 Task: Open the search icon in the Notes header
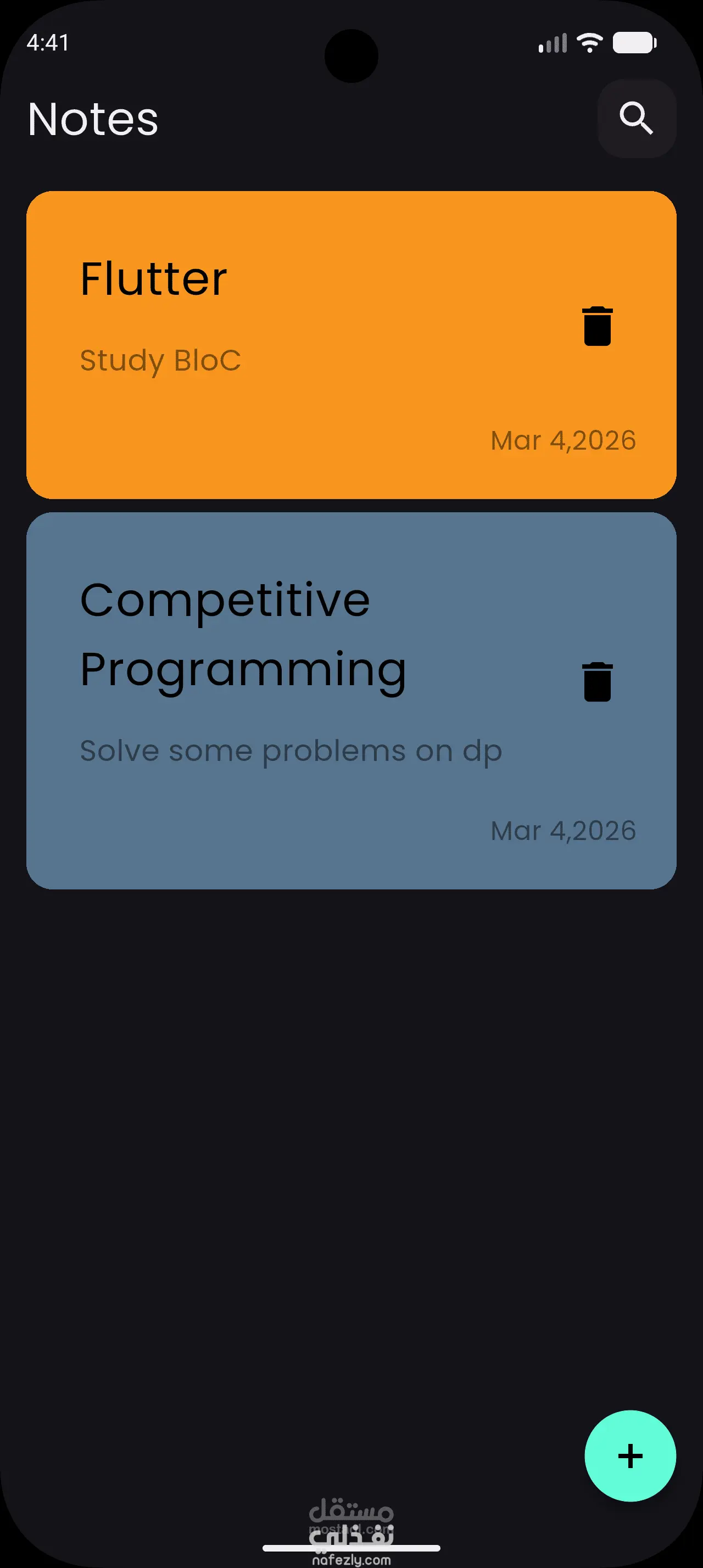coord(637,119)
